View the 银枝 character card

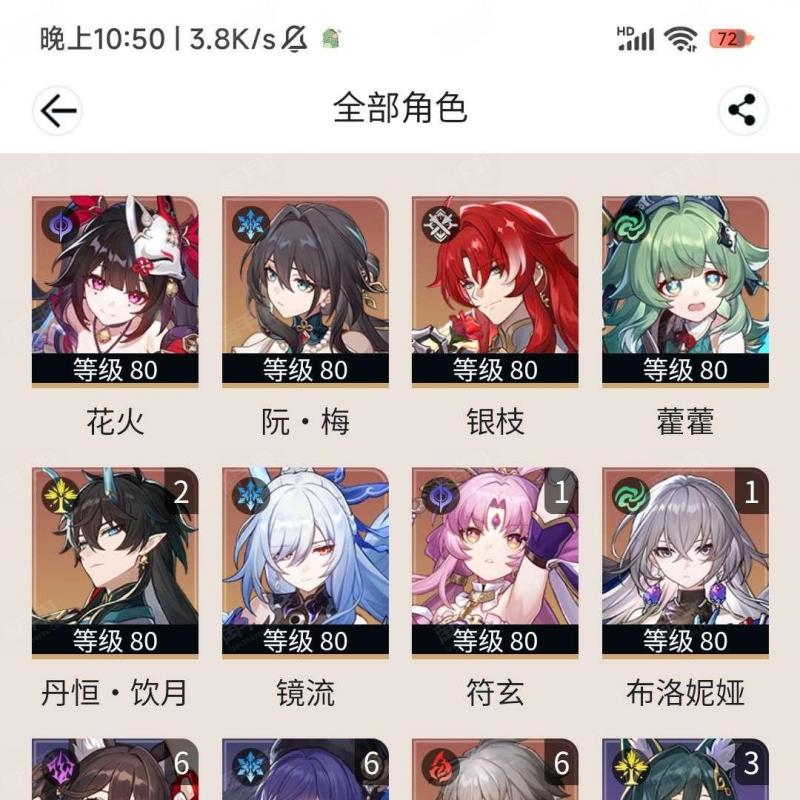pyautogui.click(x=495, y=292)
